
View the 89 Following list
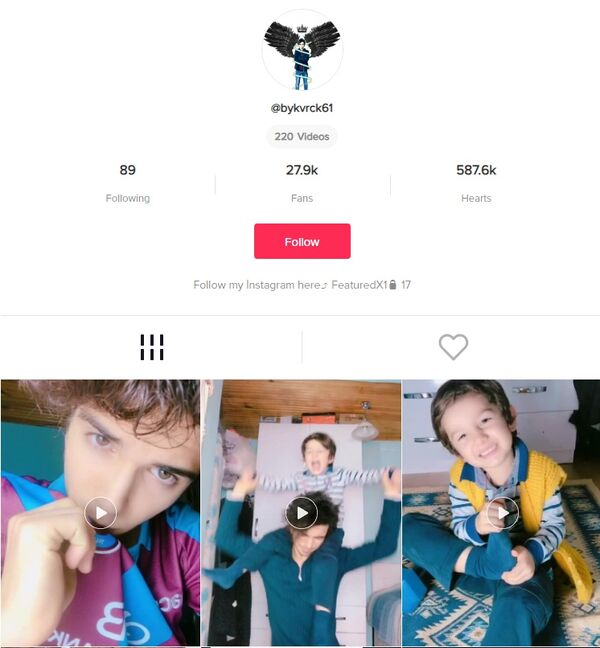(127, 182)
